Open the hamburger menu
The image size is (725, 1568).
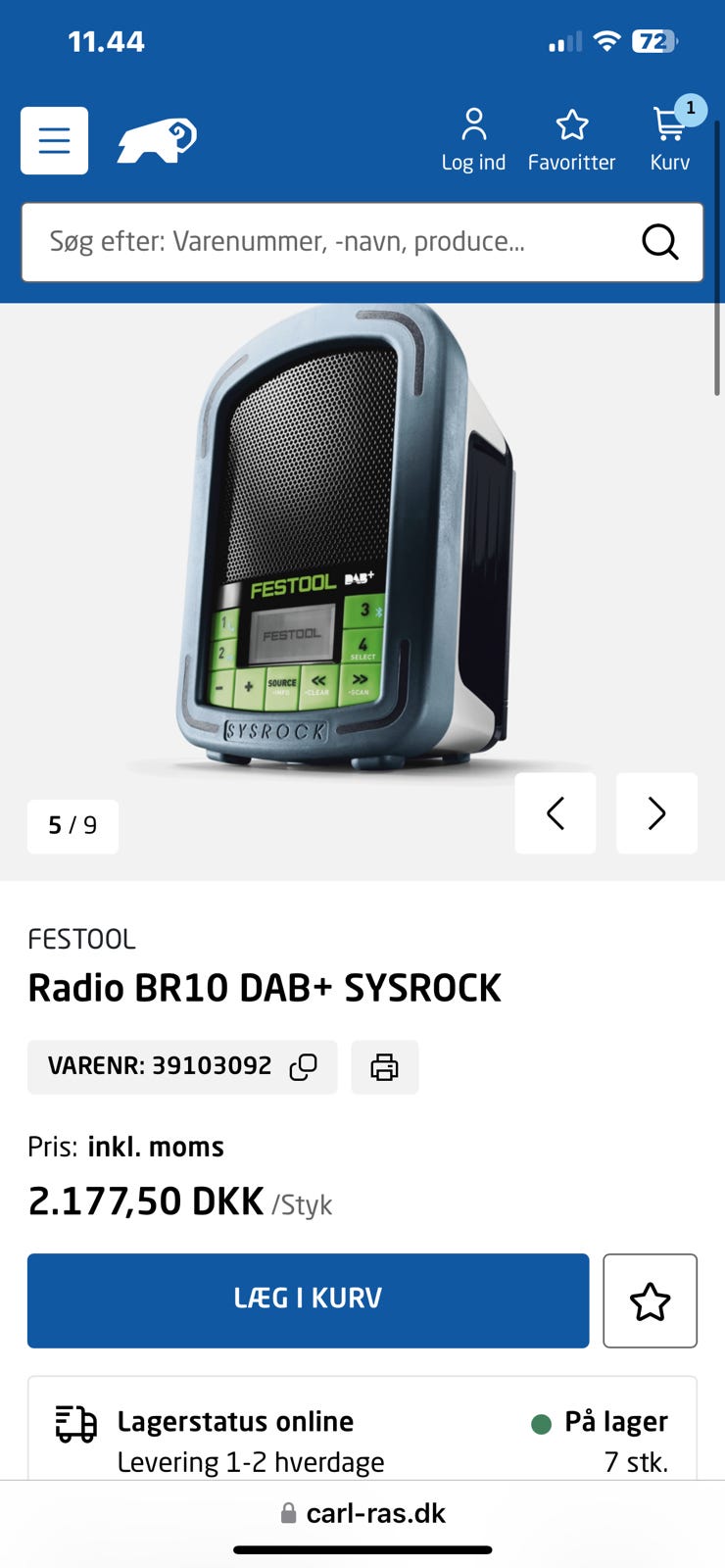[x=54, y=140]
